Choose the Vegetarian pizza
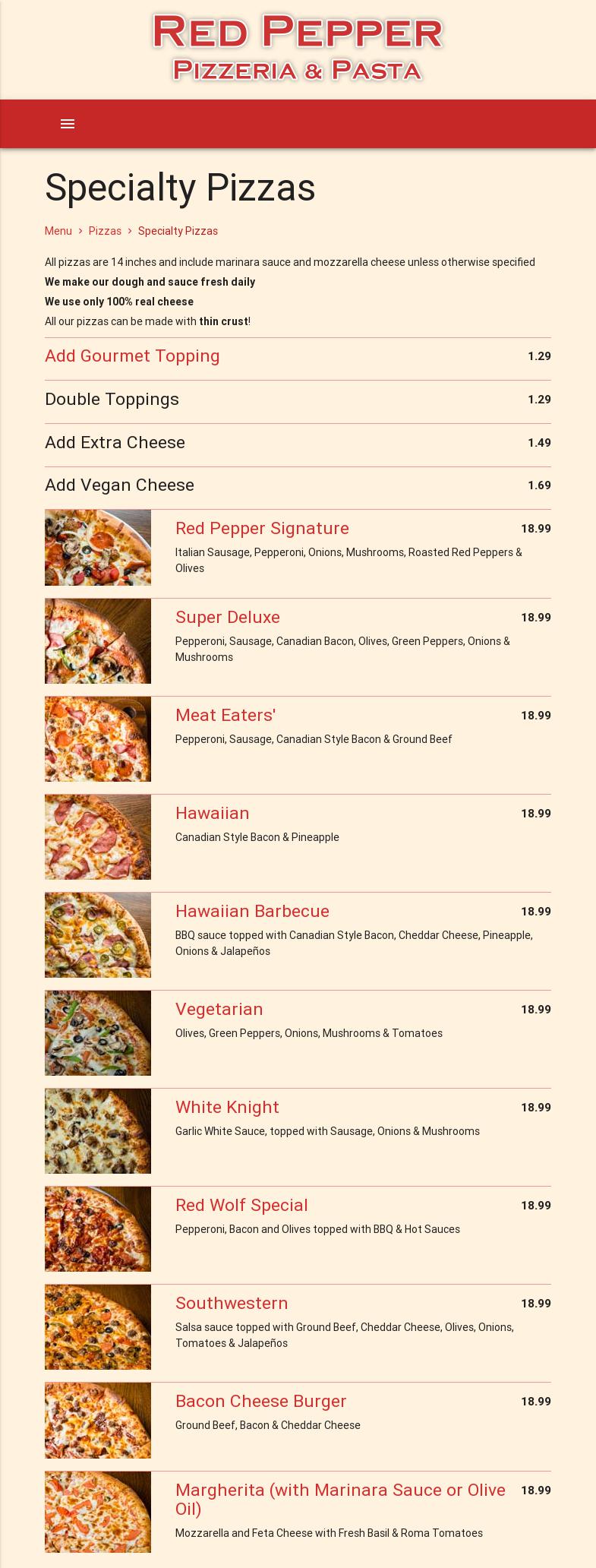 click(x=219, y=1010)
